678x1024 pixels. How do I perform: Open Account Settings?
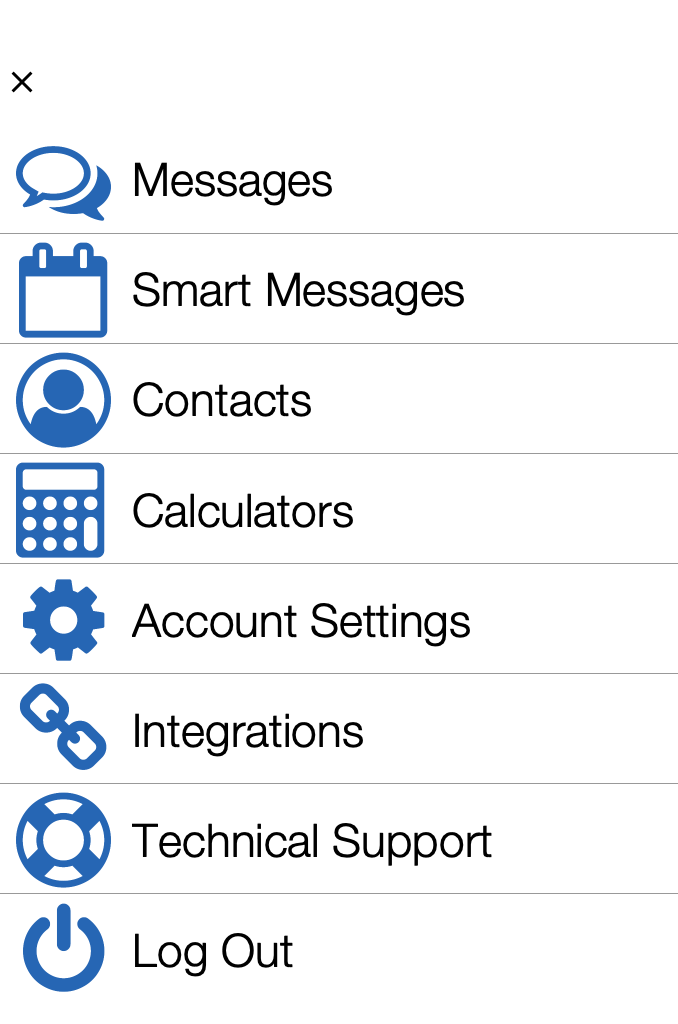(x=301, y=621)
